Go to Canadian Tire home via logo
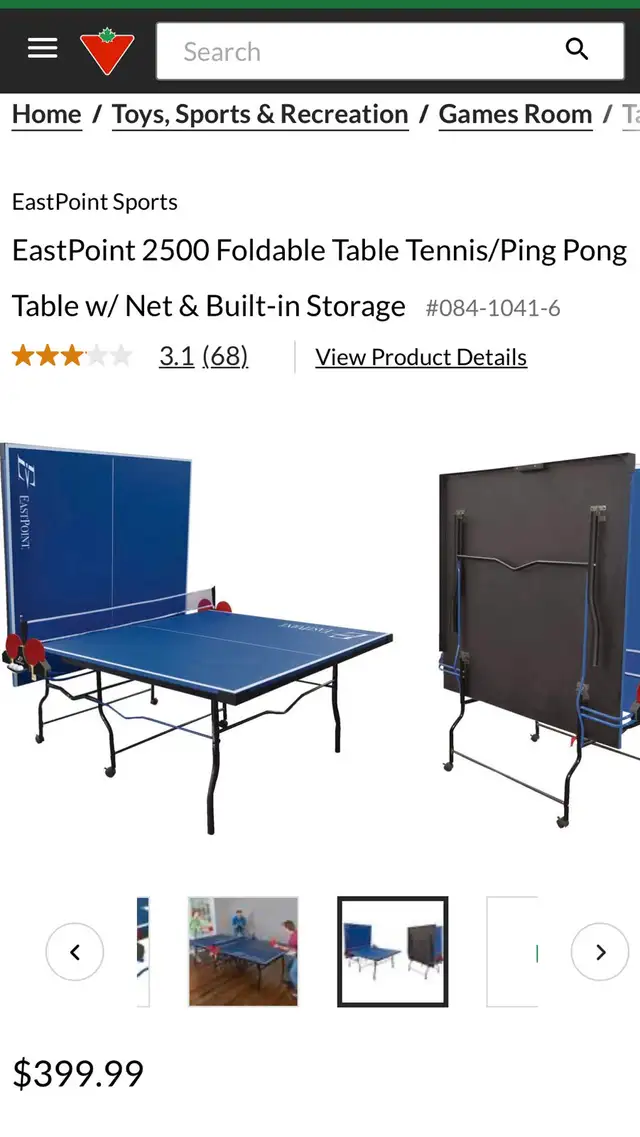The height and width of the screenshot is (1137, 640). click(107, 51)
